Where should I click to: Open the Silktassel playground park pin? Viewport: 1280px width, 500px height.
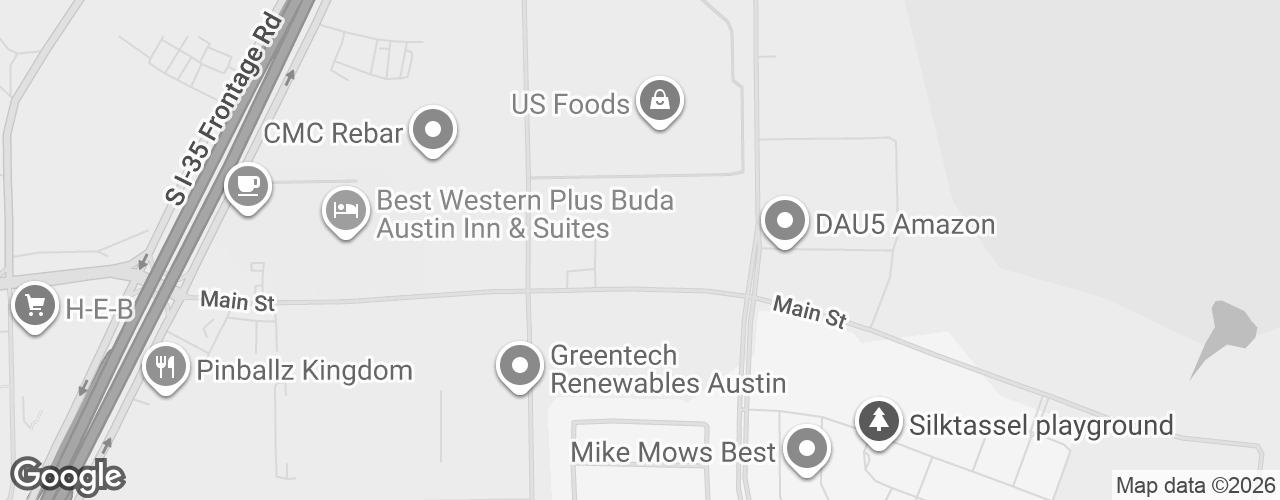click(879, 421)
